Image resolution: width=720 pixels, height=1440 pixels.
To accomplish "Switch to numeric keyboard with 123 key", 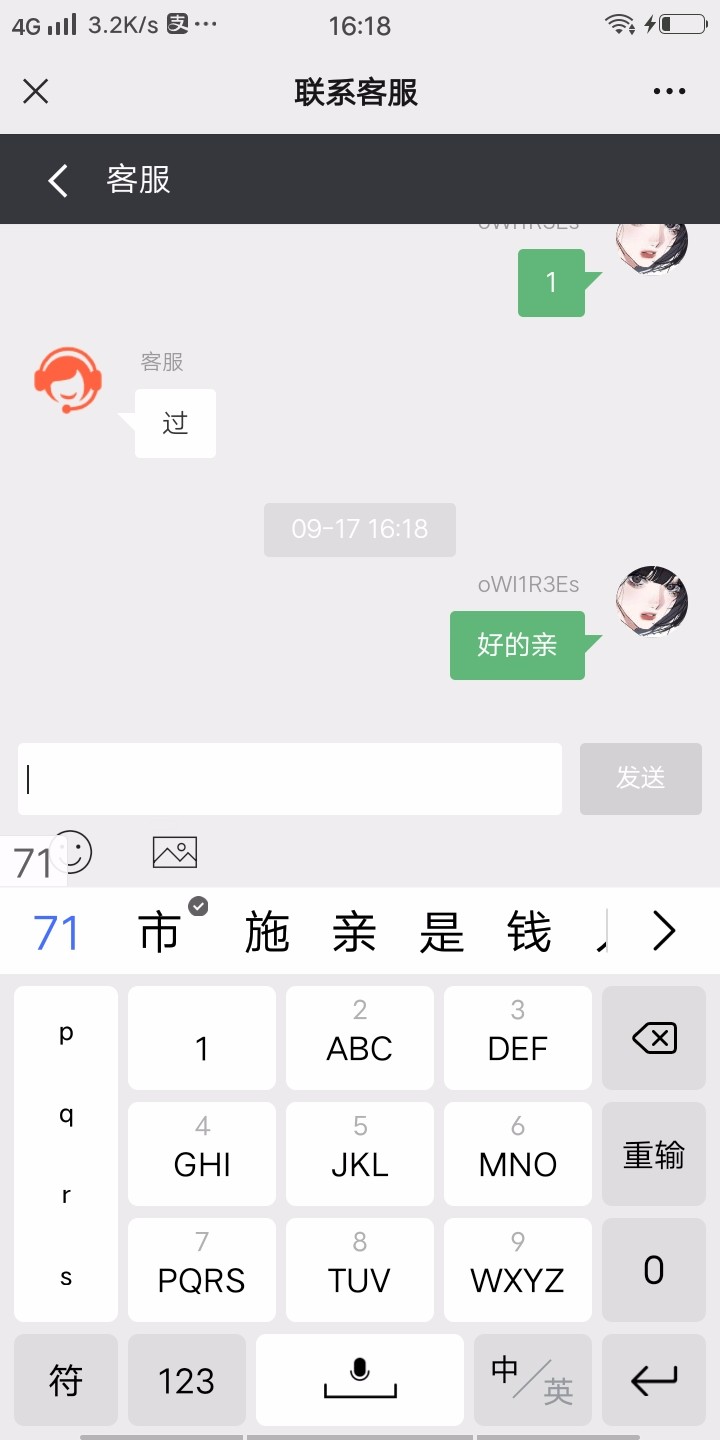I will tap(186, 1380).
